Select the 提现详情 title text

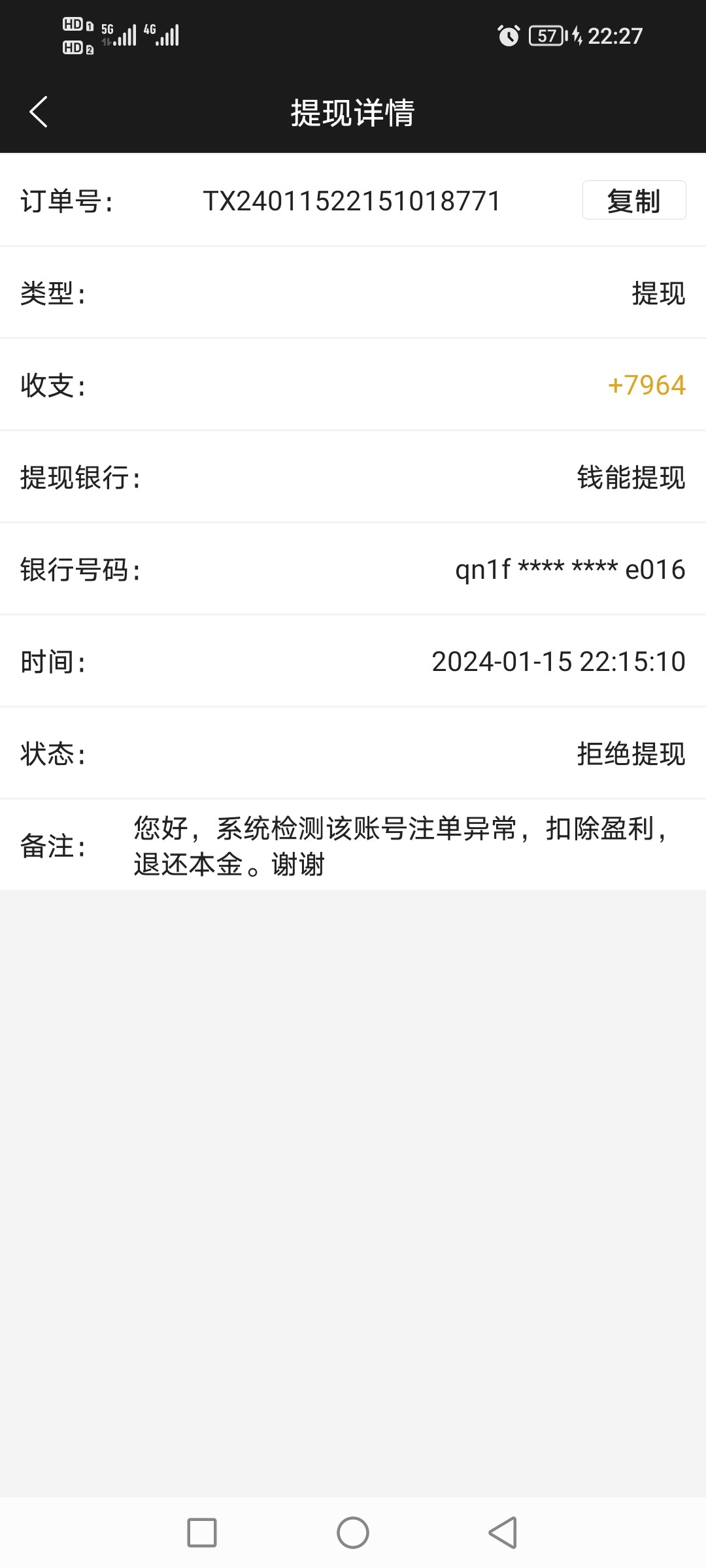353,112
